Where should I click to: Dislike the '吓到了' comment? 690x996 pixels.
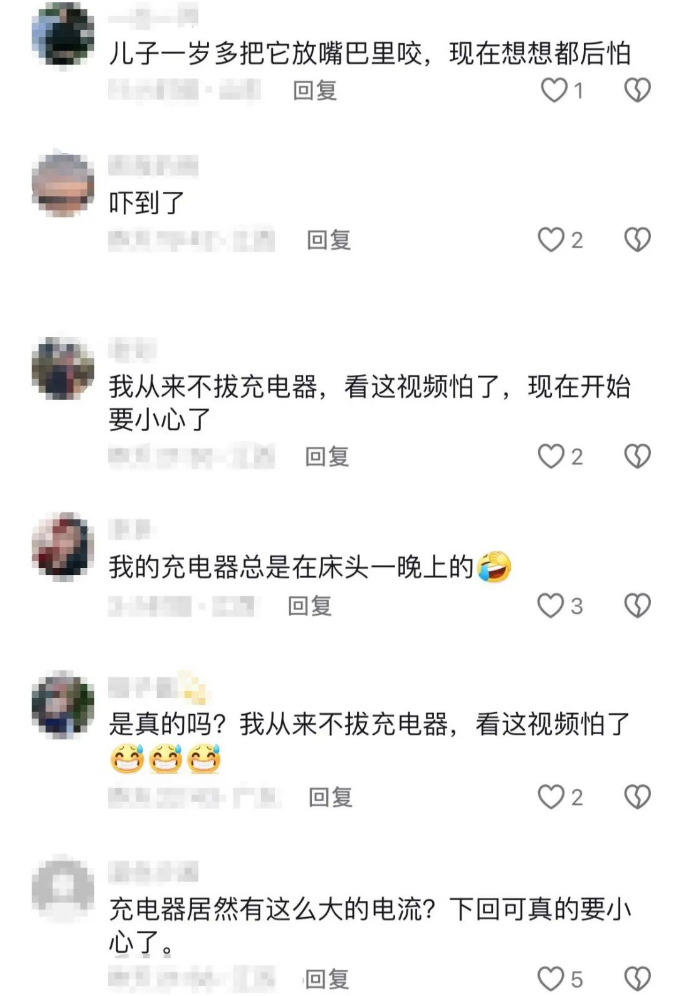637,240
